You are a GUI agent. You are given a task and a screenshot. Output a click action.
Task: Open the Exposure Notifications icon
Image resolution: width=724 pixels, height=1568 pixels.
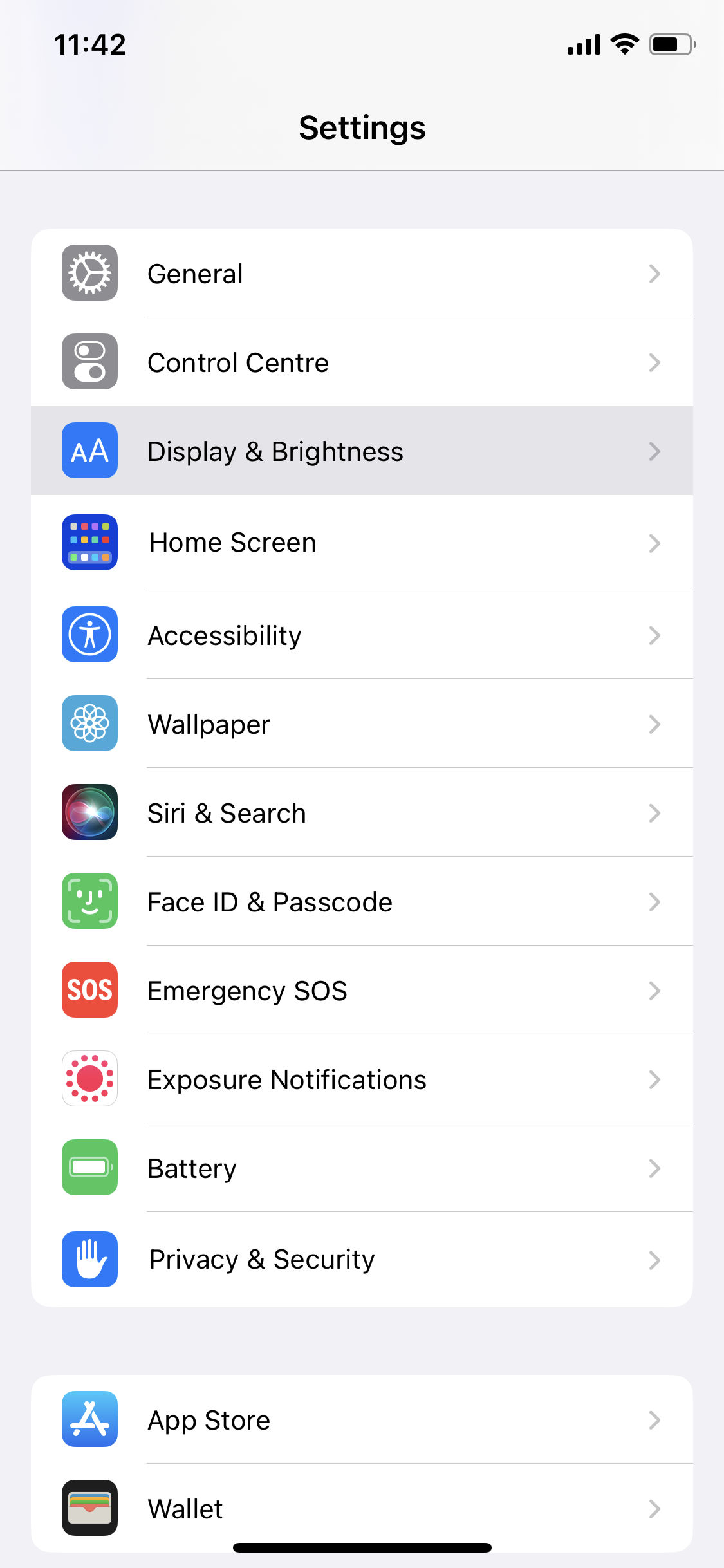click(89, 1079)
